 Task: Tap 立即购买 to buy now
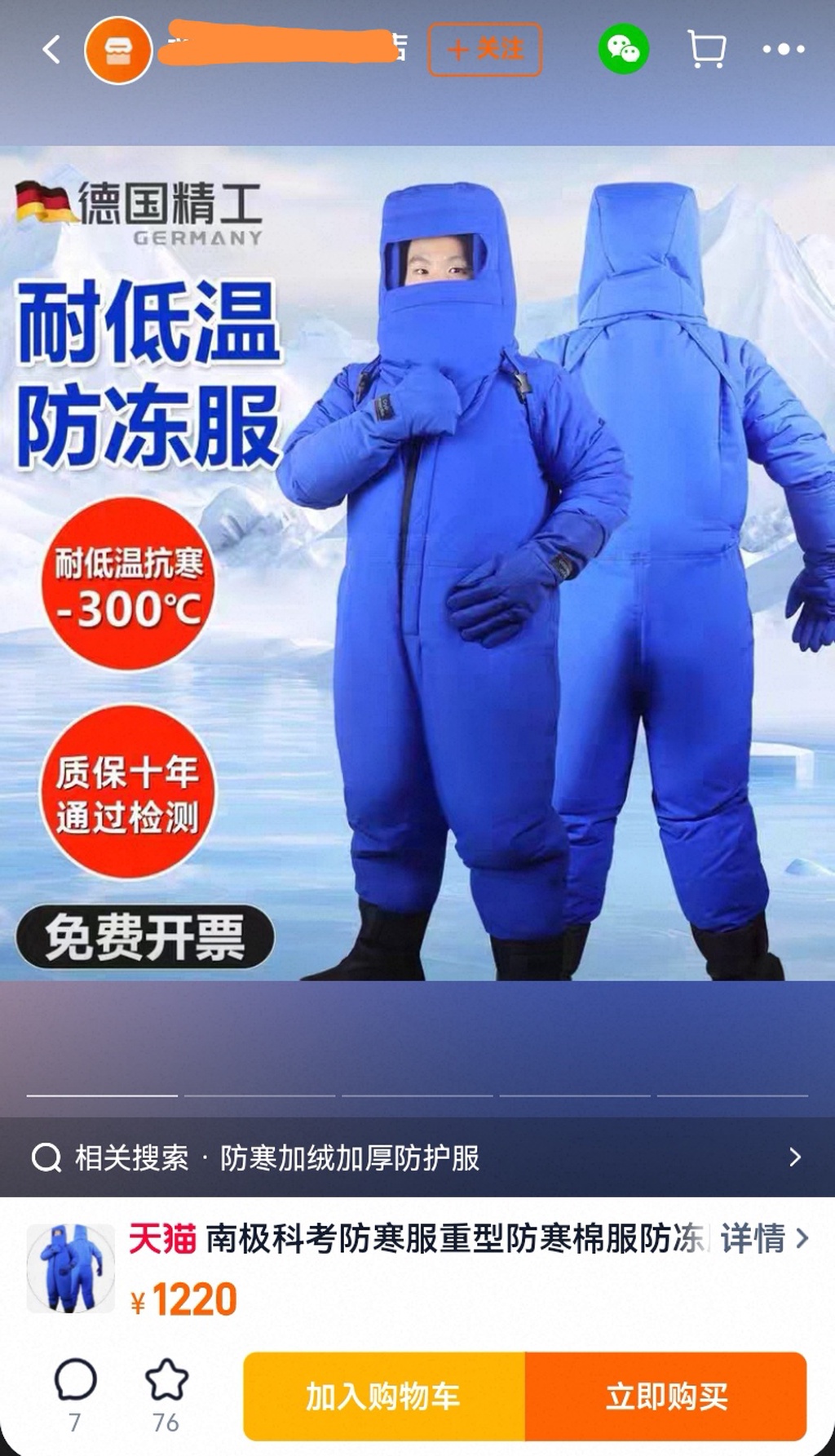[x=666, y=1396]
